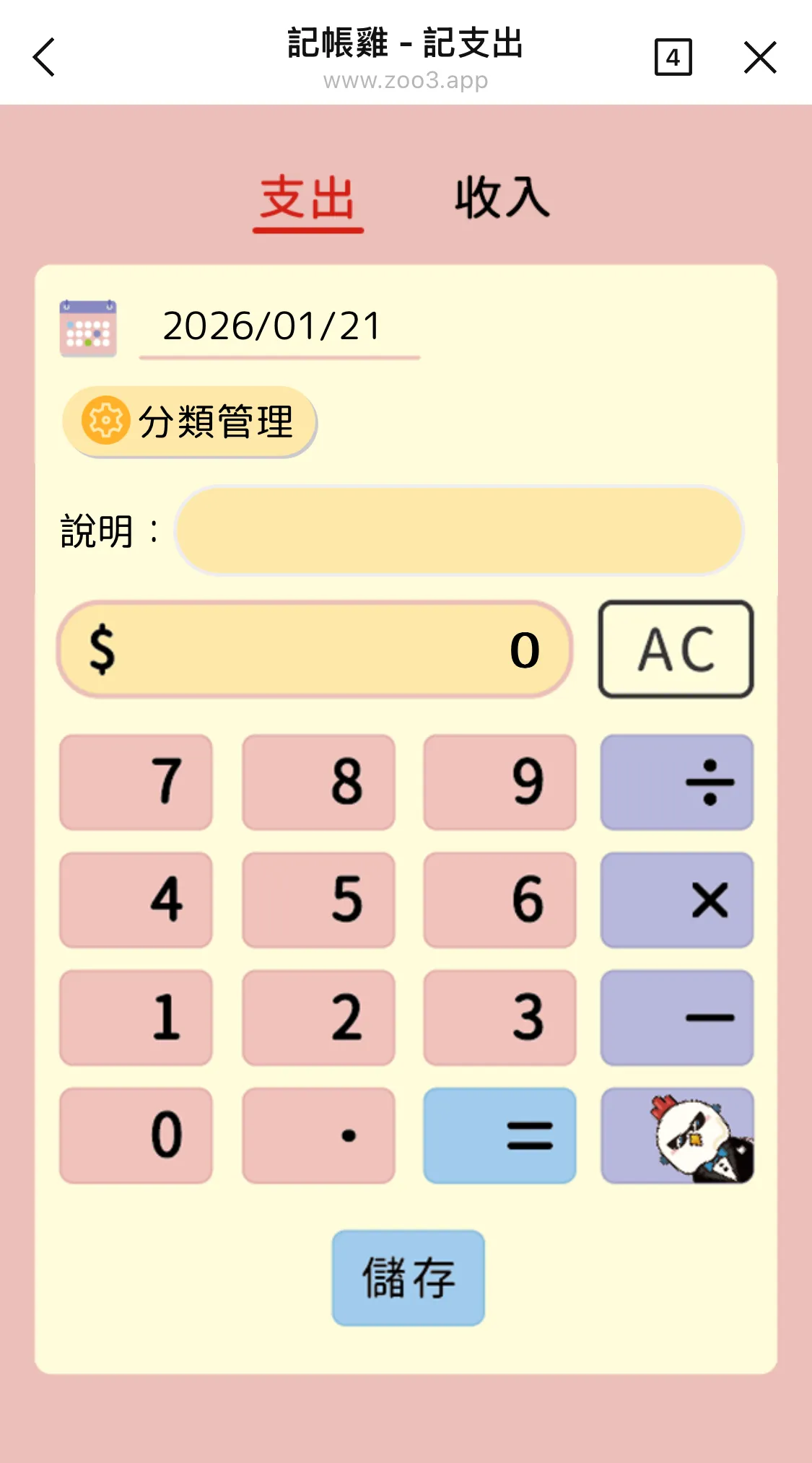Image resolution: width=812 pixels, height=1463 pixels.
Task: Enter digit 0 on the keypad
Action: click(x=136, y=1135)
